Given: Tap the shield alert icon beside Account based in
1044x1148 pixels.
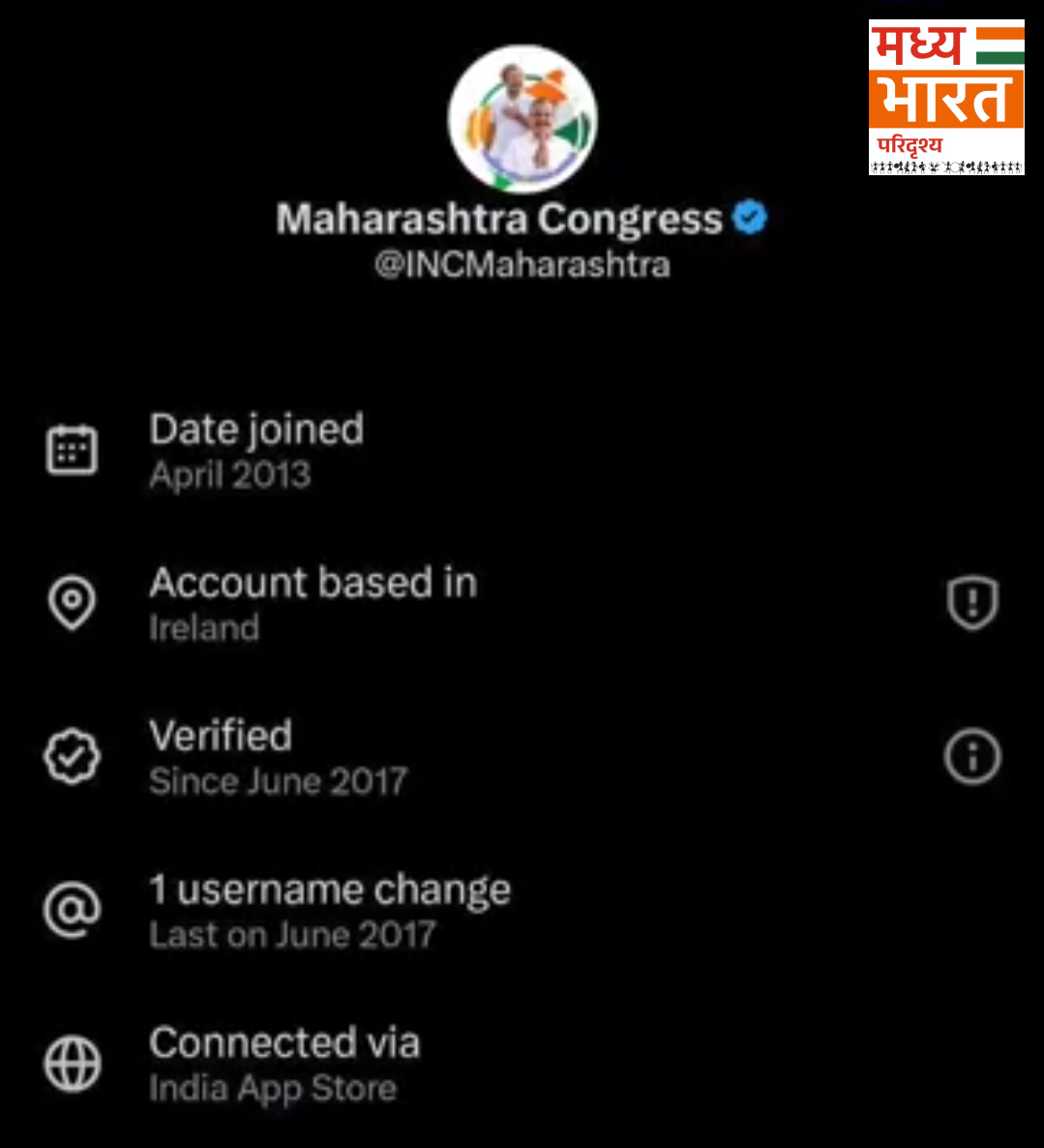Looking at the screenshot, I should [x=972, y=602].
